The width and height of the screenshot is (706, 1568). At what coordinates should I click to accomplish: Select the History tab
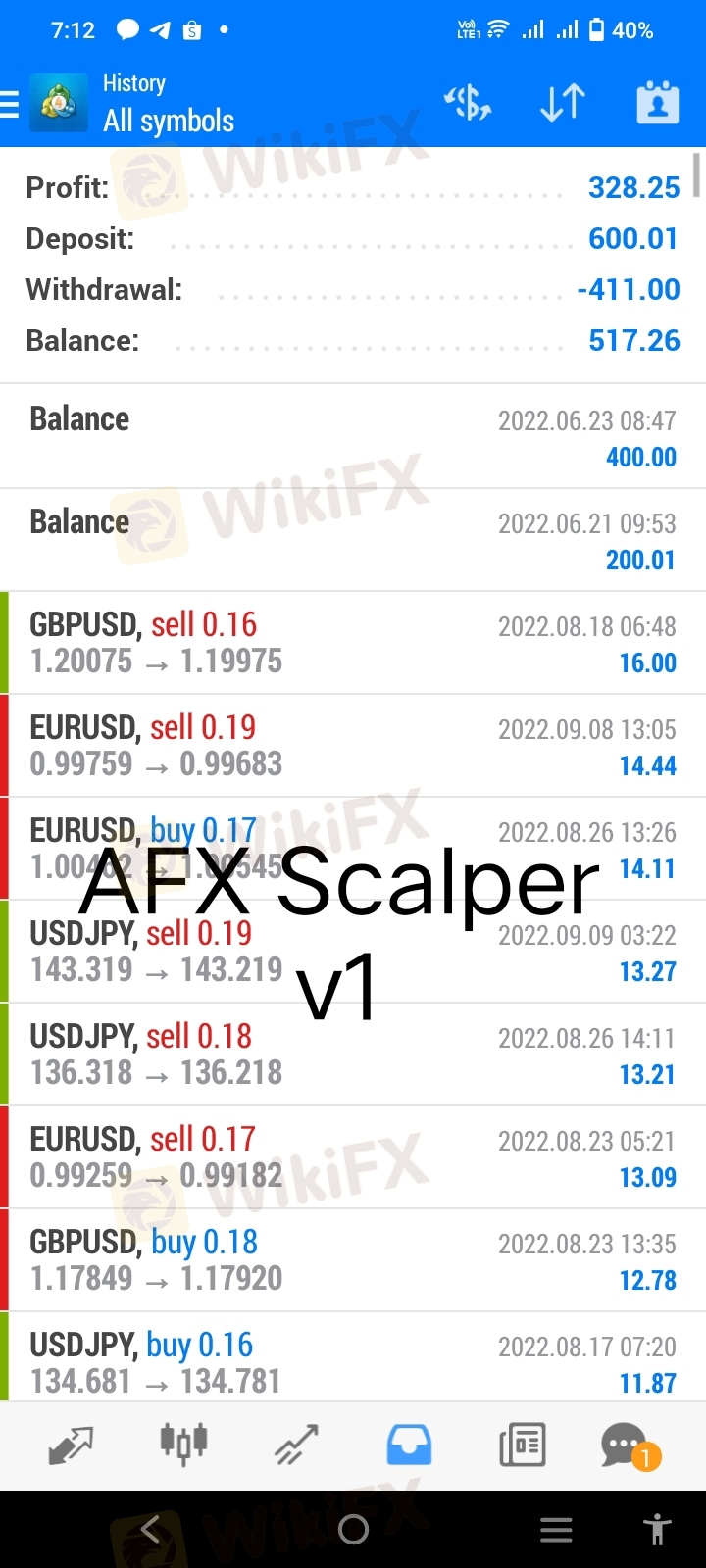pos(409,1445)
